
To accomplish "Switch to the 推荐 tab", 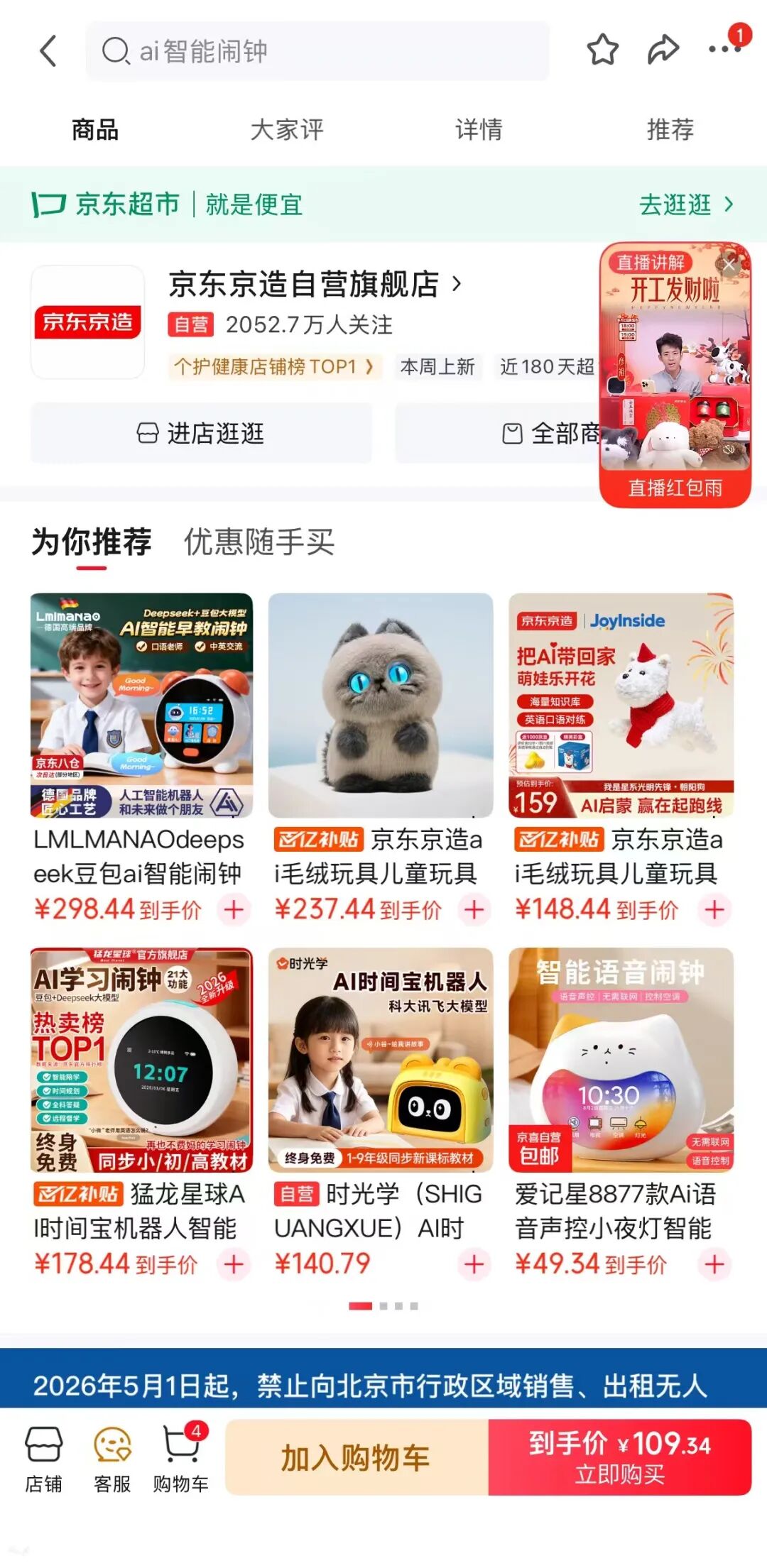I will pyautogui.click(x=670, y=130).
